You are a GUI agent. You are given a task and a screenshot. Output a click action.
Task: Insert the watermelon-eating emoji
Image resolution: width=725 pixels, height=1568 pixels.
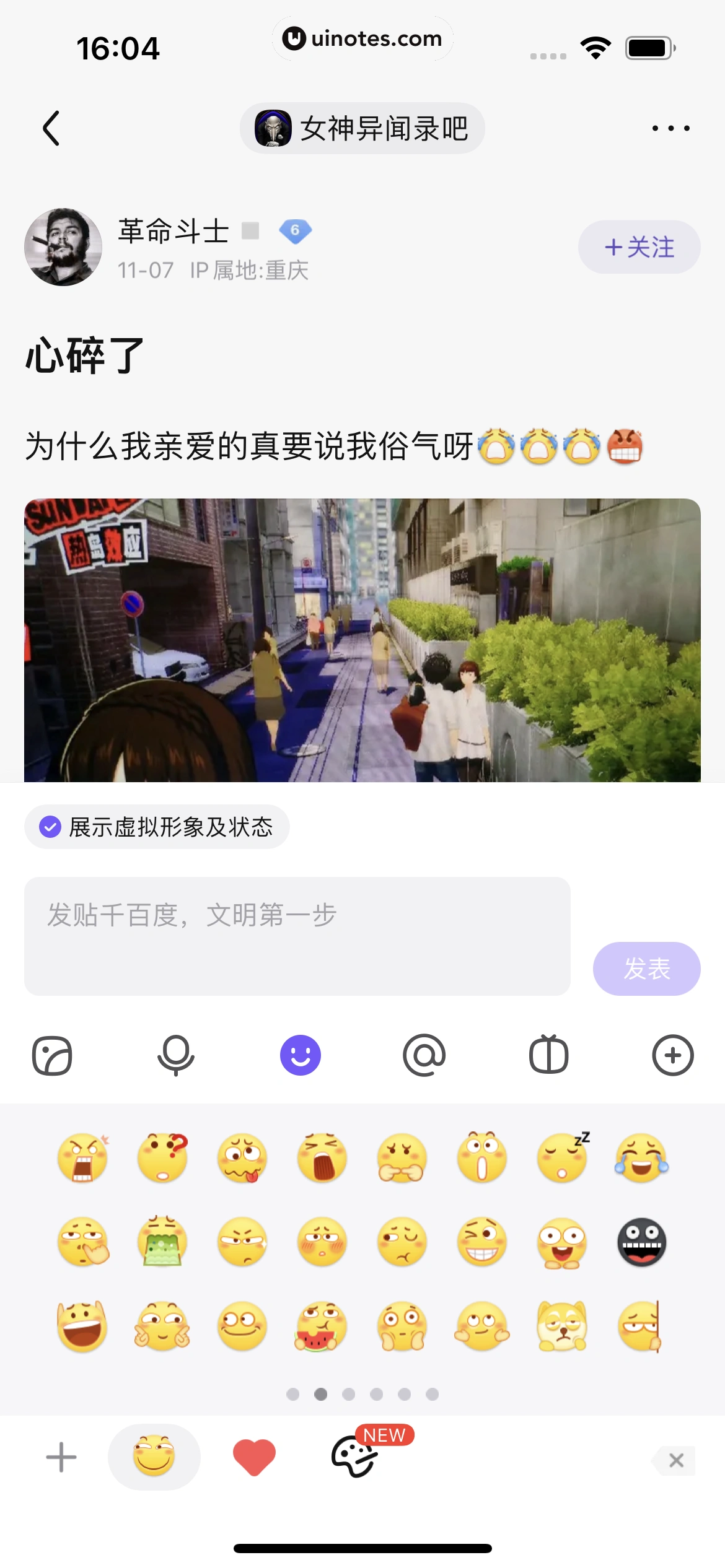pos(322,1326)
